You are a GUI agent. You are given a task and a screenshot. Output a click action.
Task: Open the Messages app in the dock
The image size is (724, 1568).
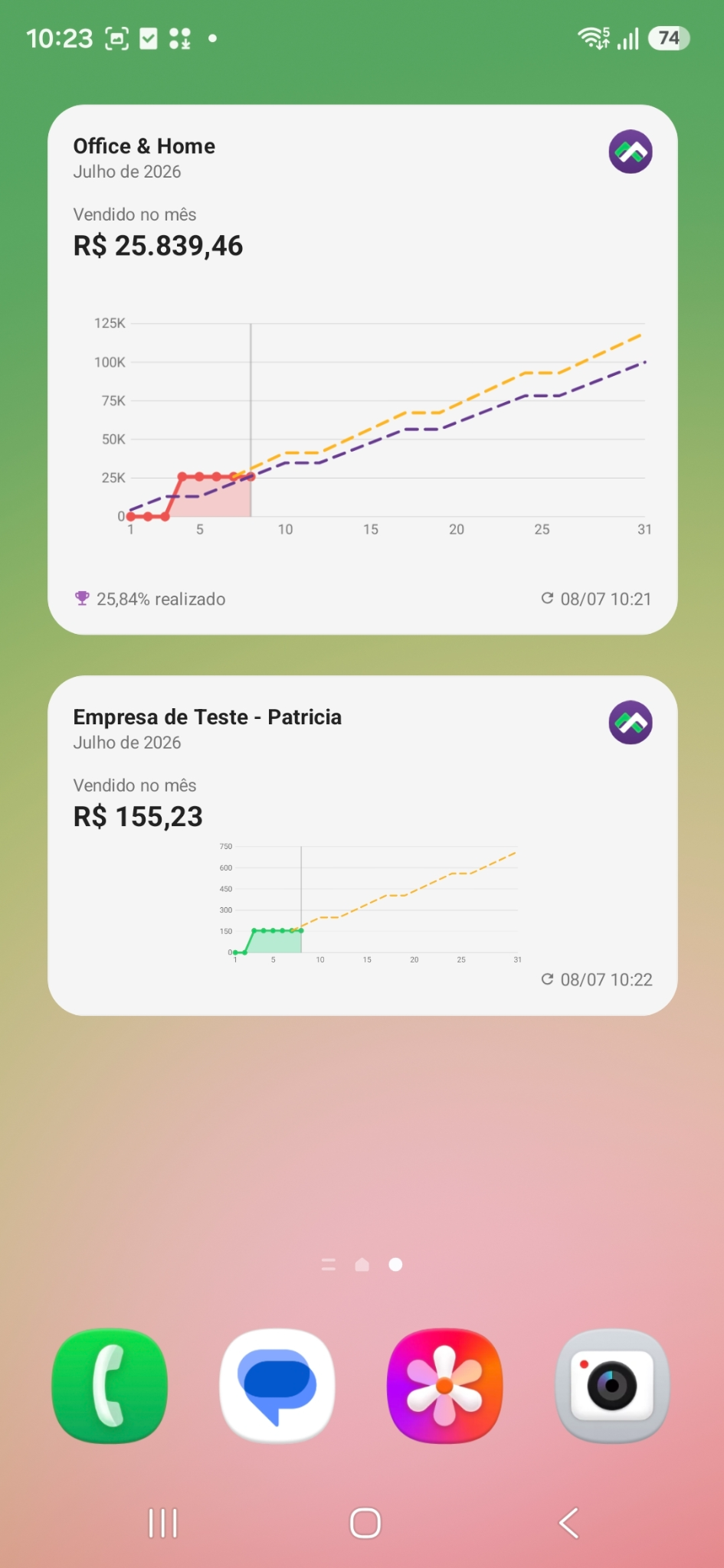click(277, 1386)
